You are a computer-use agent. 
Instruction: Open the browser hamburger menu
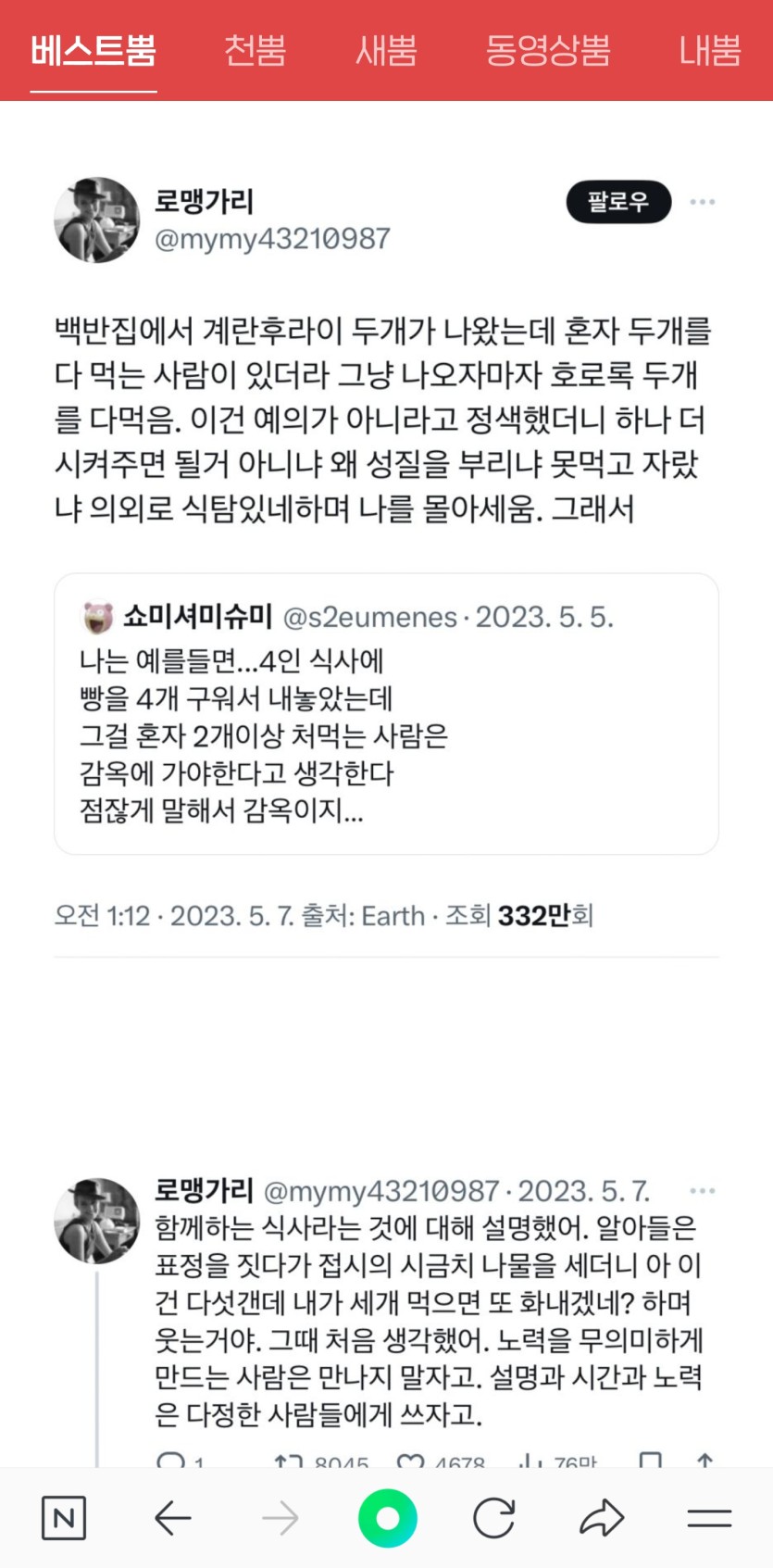(x=710, y=1518)
